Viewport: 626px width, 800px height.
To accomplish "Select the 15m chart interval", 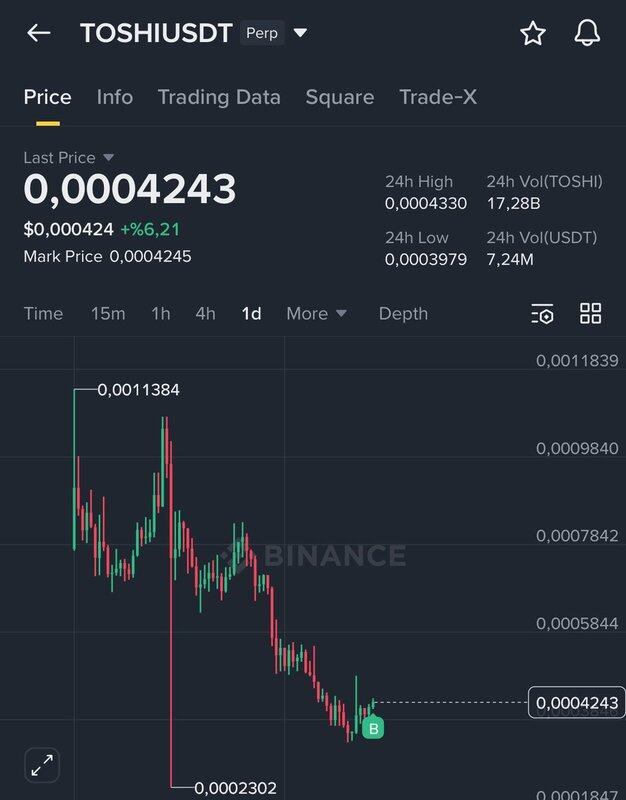I will click(108, 313).
